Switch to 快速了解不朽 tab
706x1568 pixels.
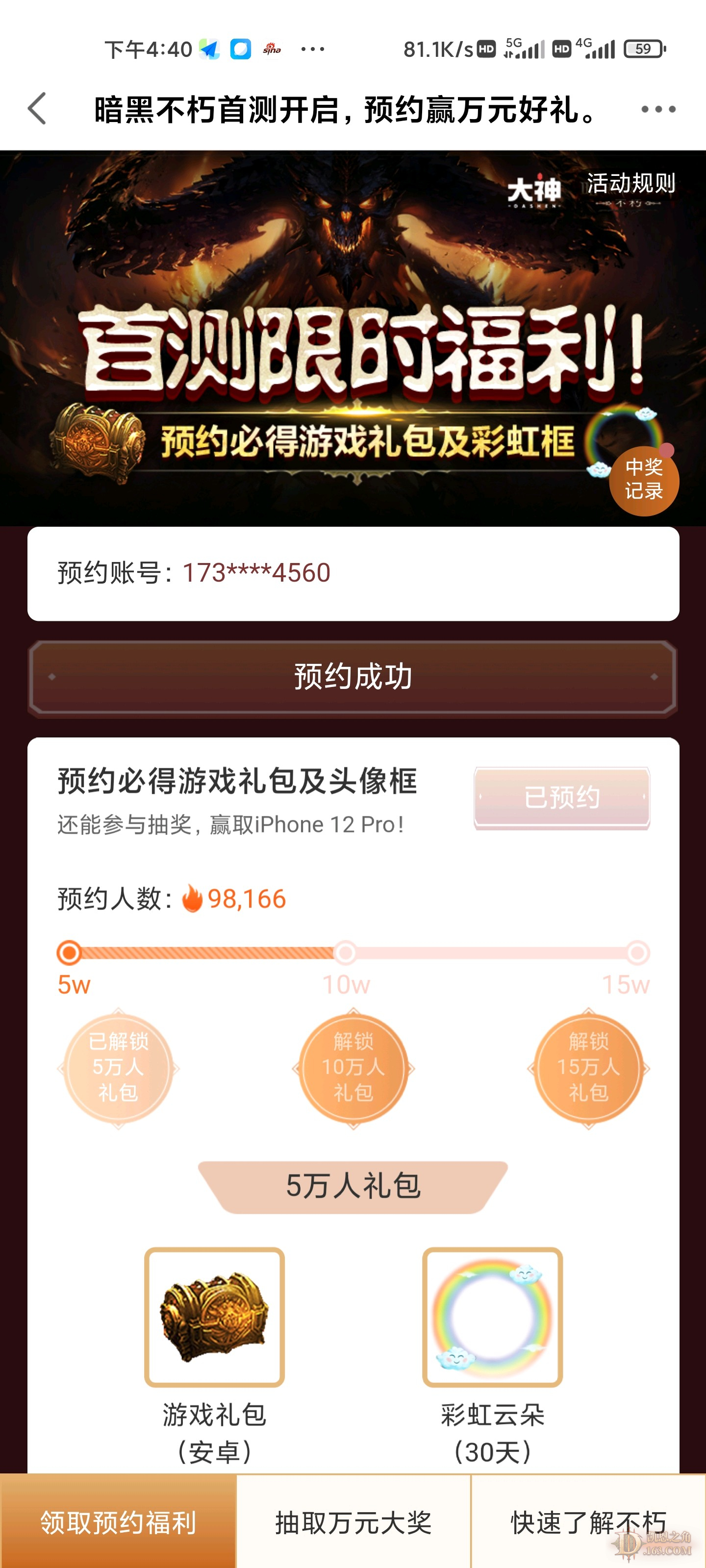pos(588,1522)
